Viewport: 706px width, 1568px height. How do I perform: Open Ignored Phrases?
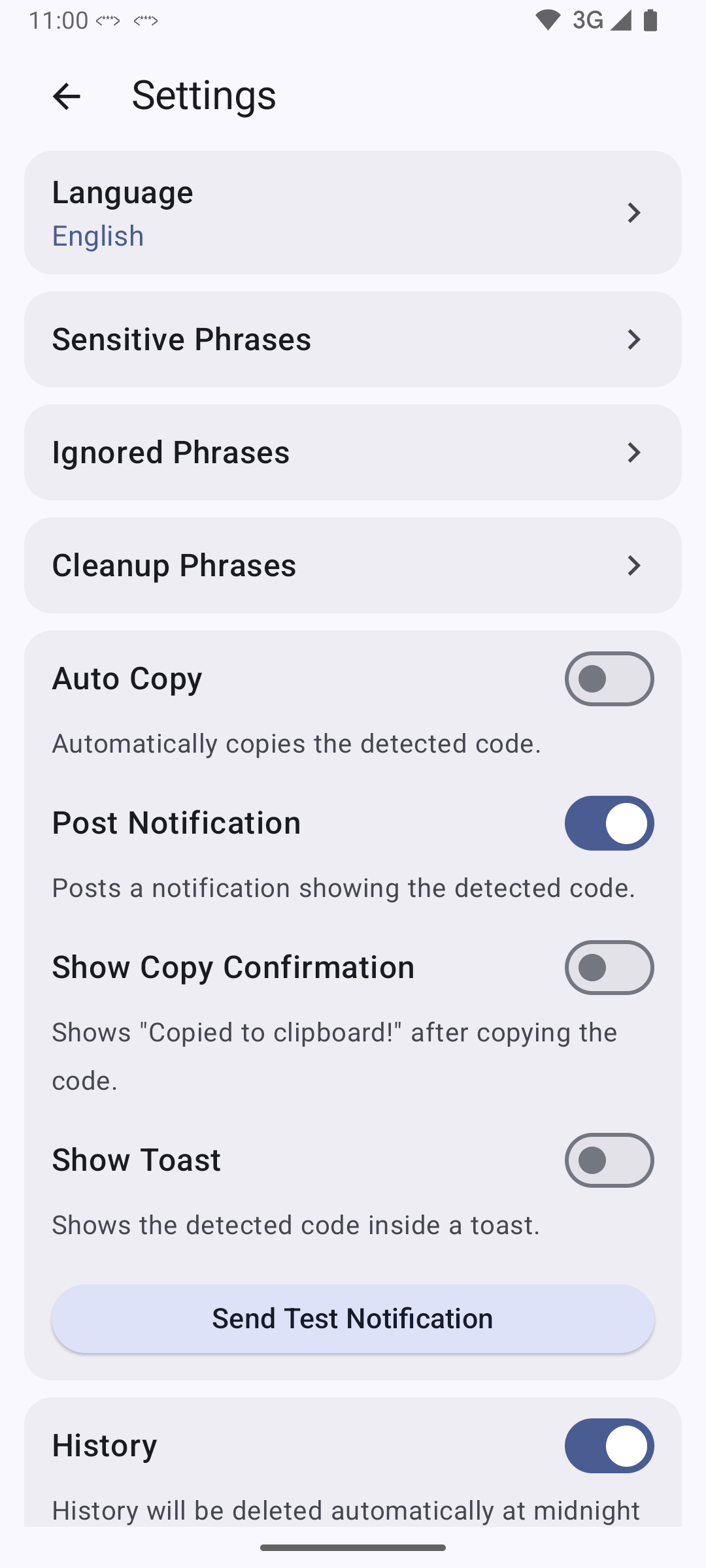pyautogui.click(x=353, y=452)
